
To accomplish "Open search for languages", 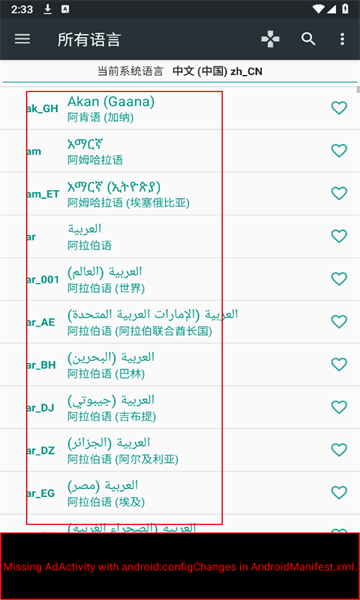I will tap(308, 39).
